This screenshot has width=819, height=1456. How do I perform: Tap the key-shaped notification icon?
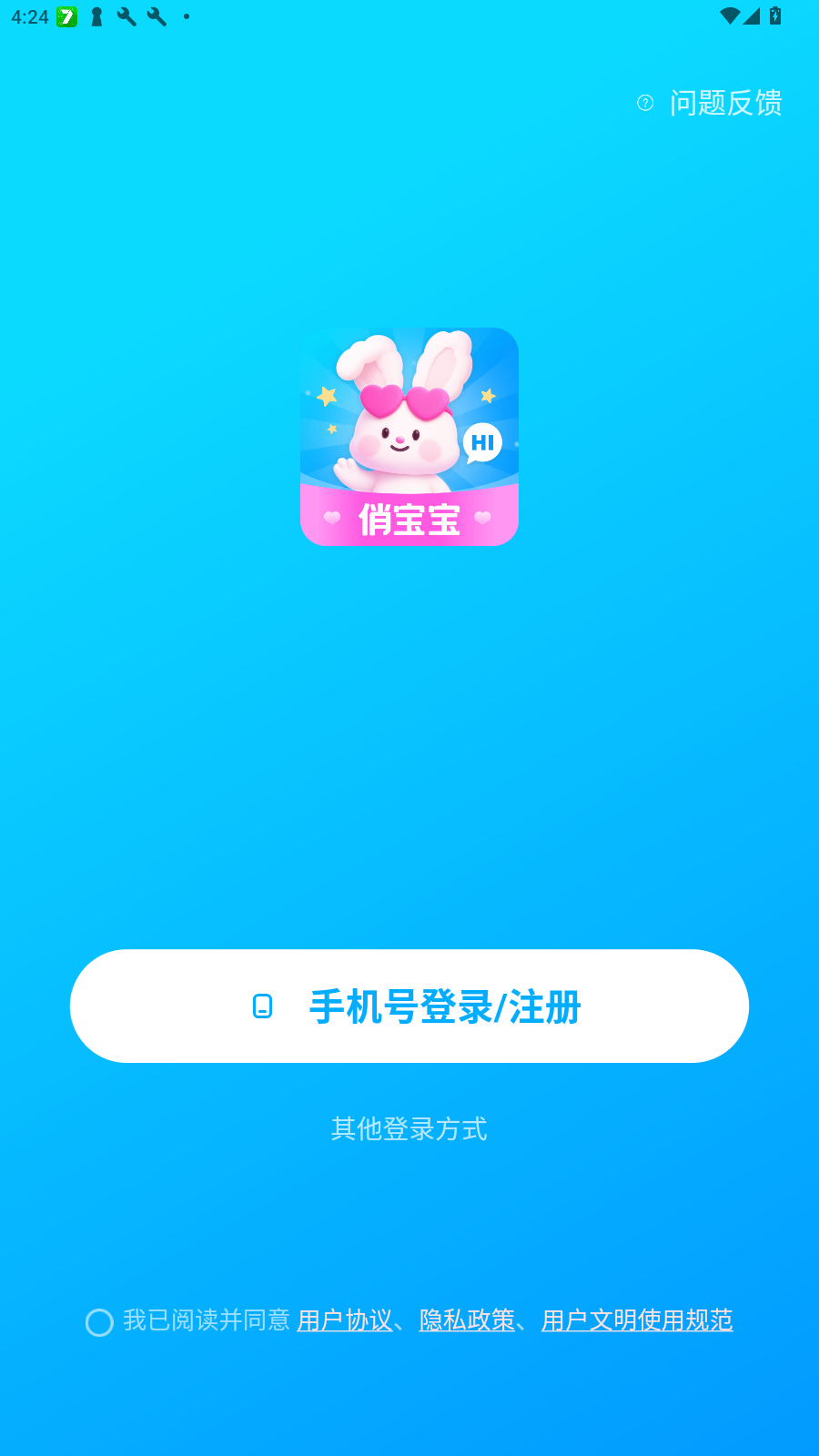click(96, 15)
